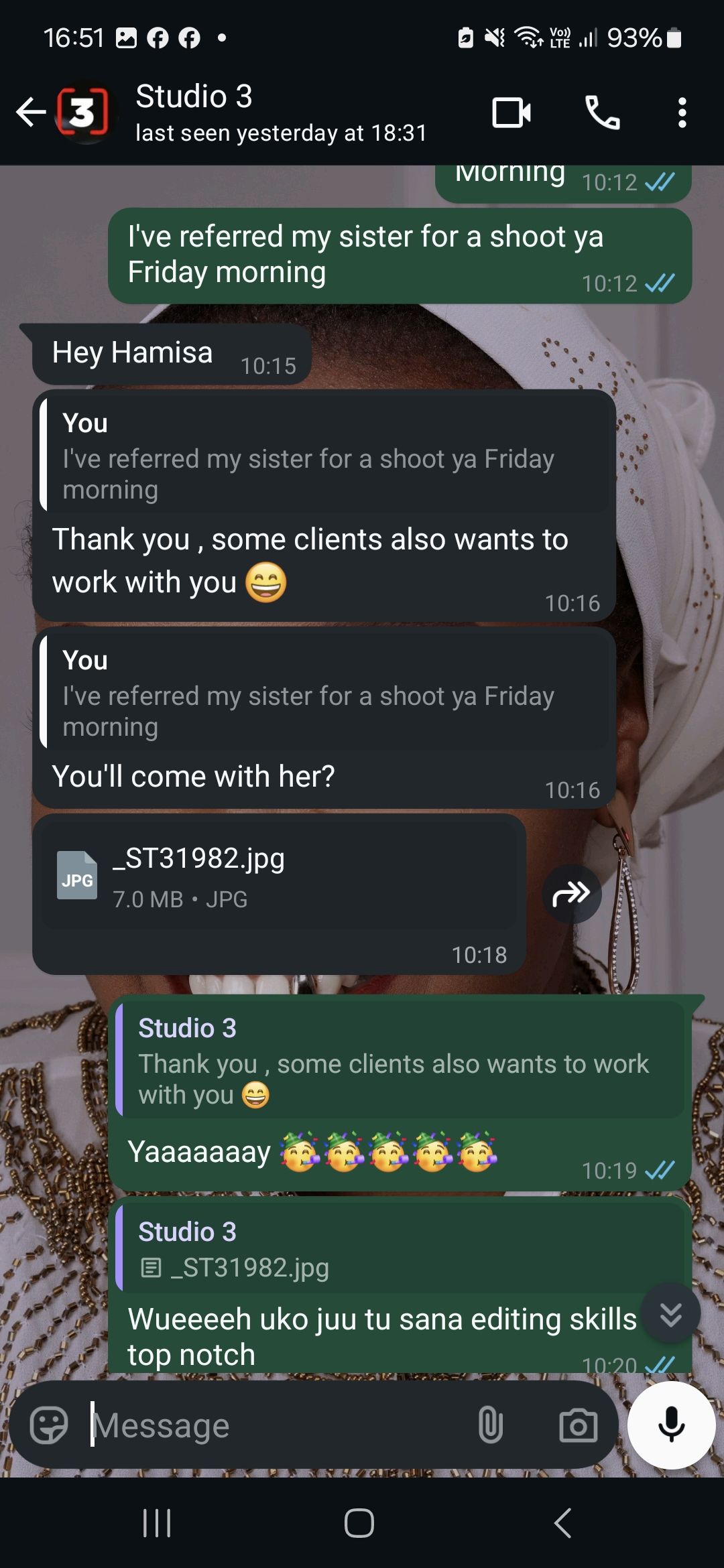Tap last seen yesterday at 18:31 status
724x1568 pixels.
point(281,132)
